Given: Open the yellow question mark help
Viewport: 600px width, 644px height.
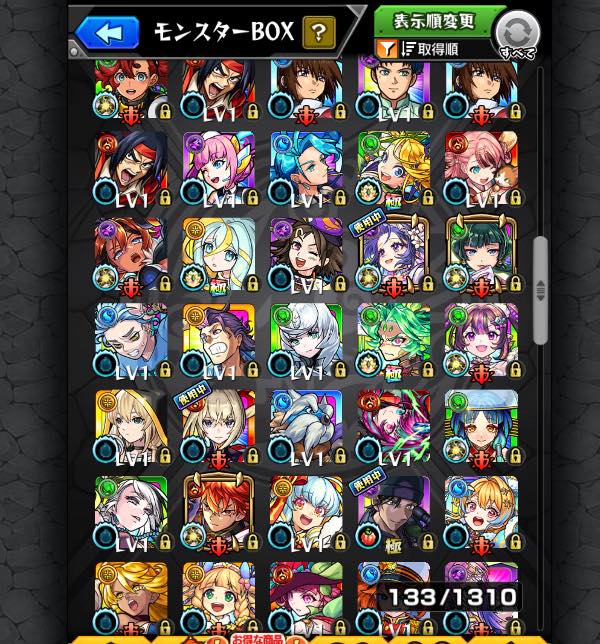Looking at the screenshot, I should click(318, 32).
